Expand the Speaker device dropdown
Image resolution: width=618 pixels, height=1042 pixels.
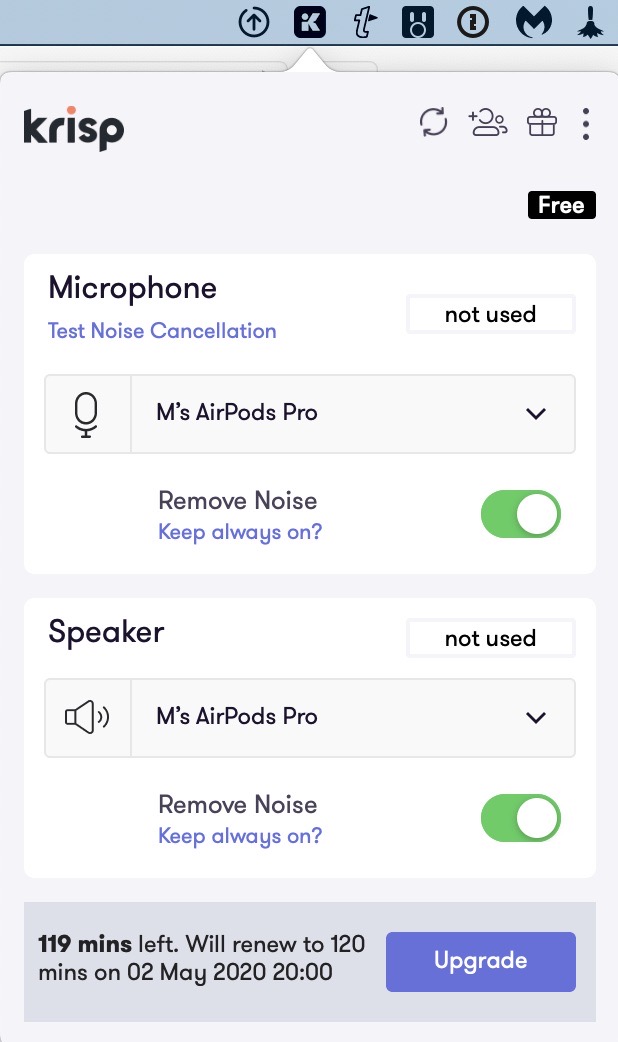(353, 717)
